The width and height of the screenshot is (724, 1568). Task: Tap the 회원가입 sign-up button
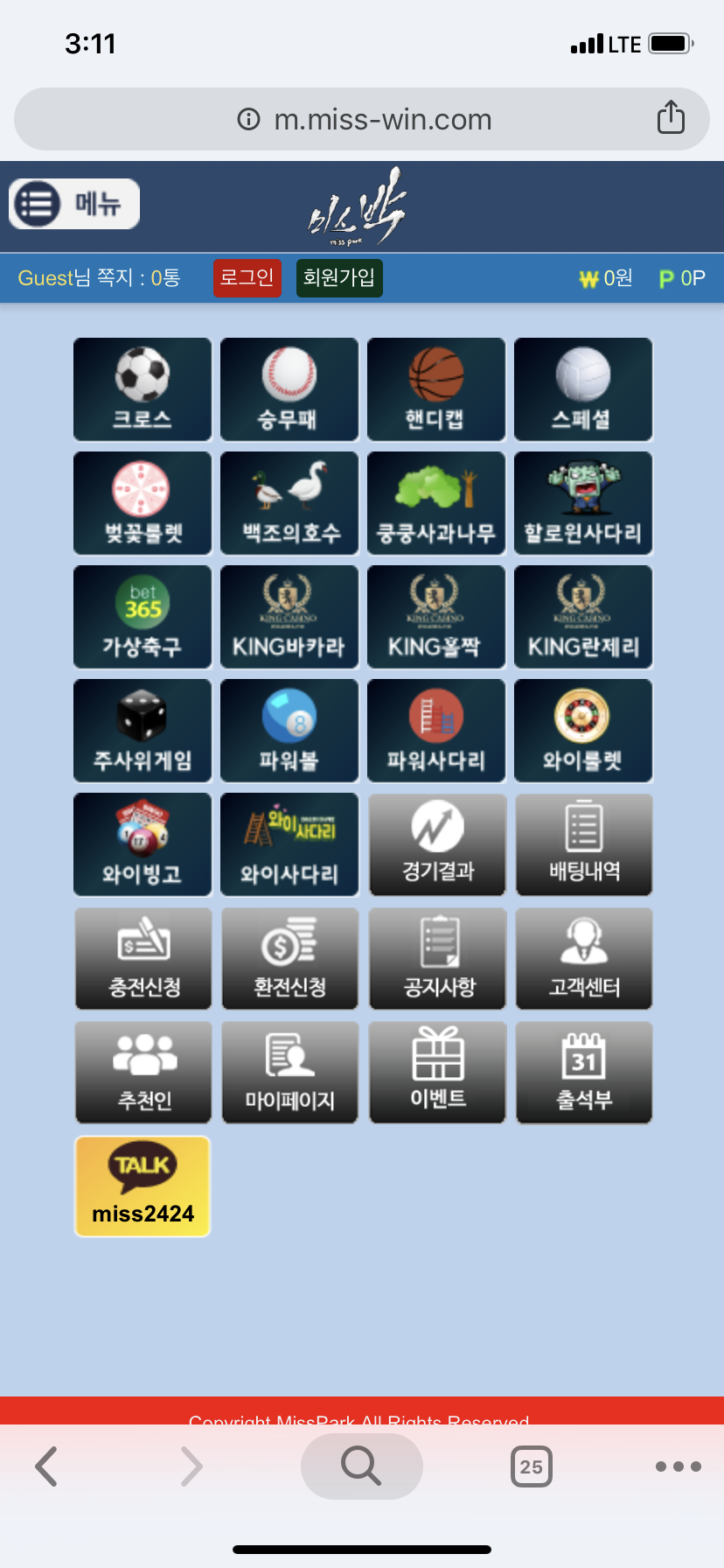tap(339, 278)
